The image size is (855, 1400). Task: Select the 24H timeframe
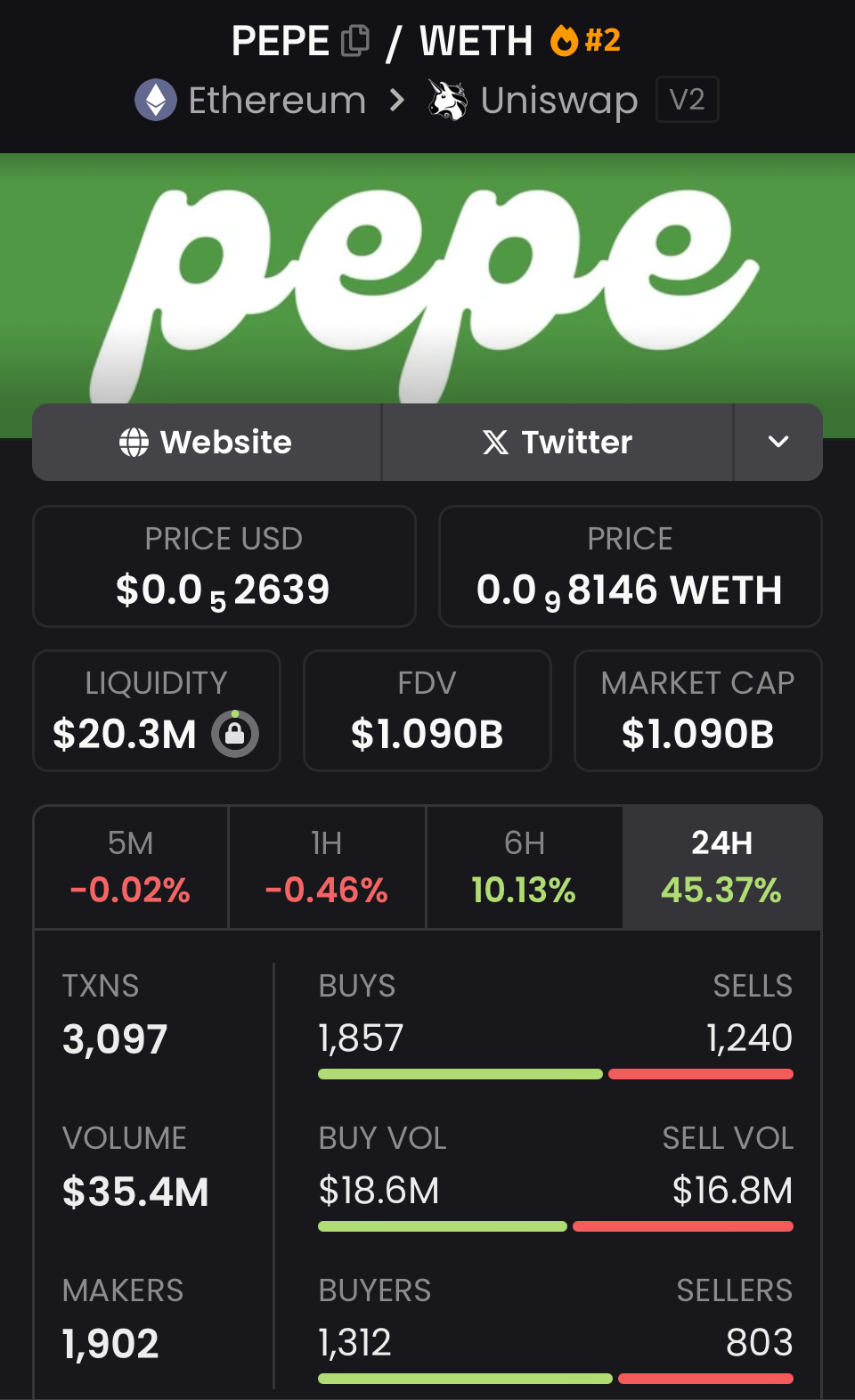[x=721, y=867]
